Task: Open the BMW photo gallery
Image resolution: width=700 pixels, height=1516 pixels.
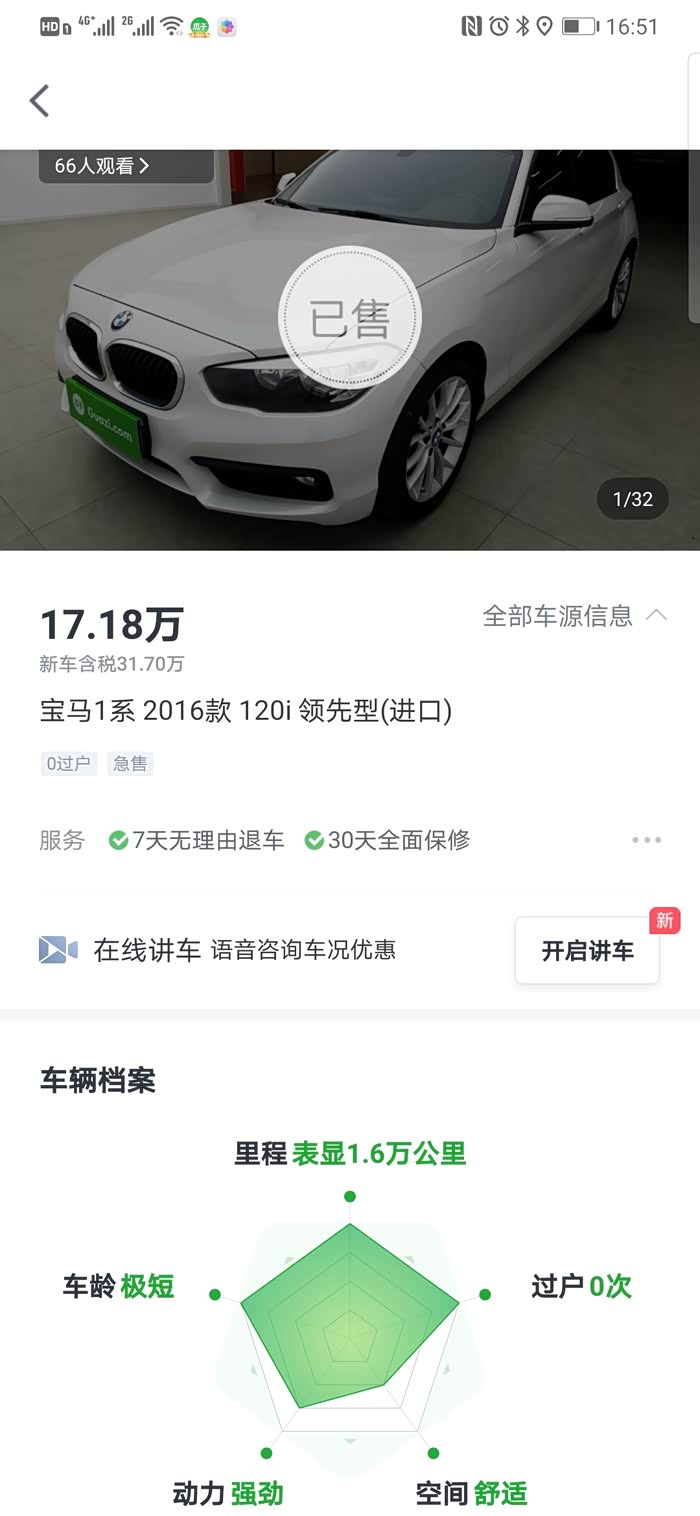Action: pos(350,400)
